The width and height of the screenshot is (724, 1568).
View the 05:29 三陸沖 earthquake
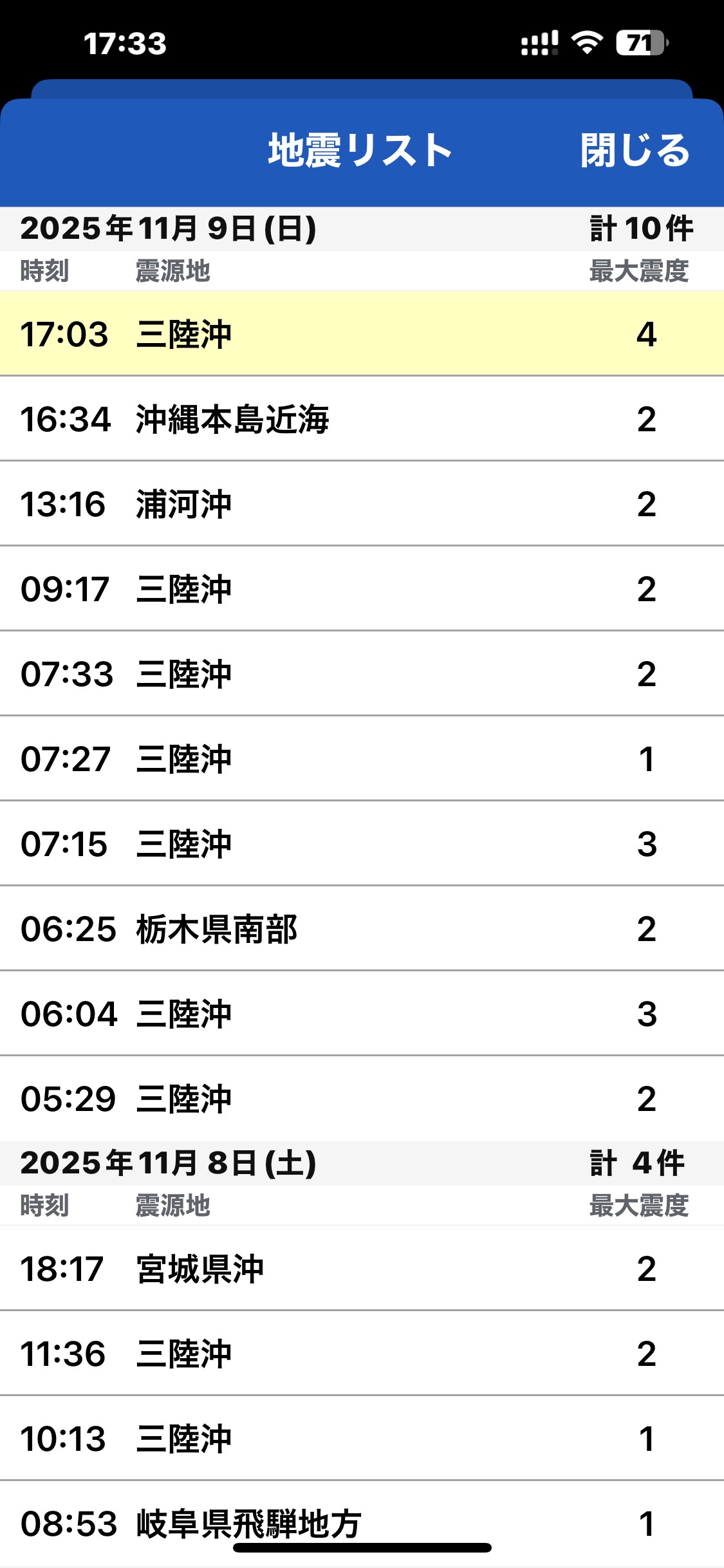click(x=362, y=1099)
